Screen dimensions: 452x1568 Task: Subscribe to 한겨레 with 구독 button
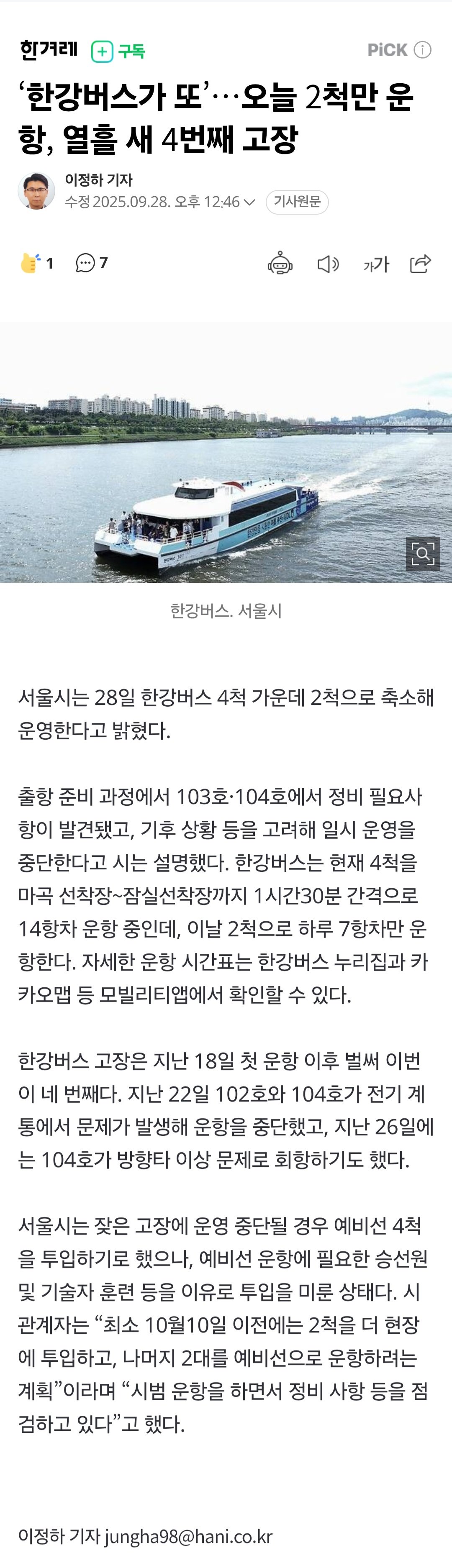[x=118, y=51]
